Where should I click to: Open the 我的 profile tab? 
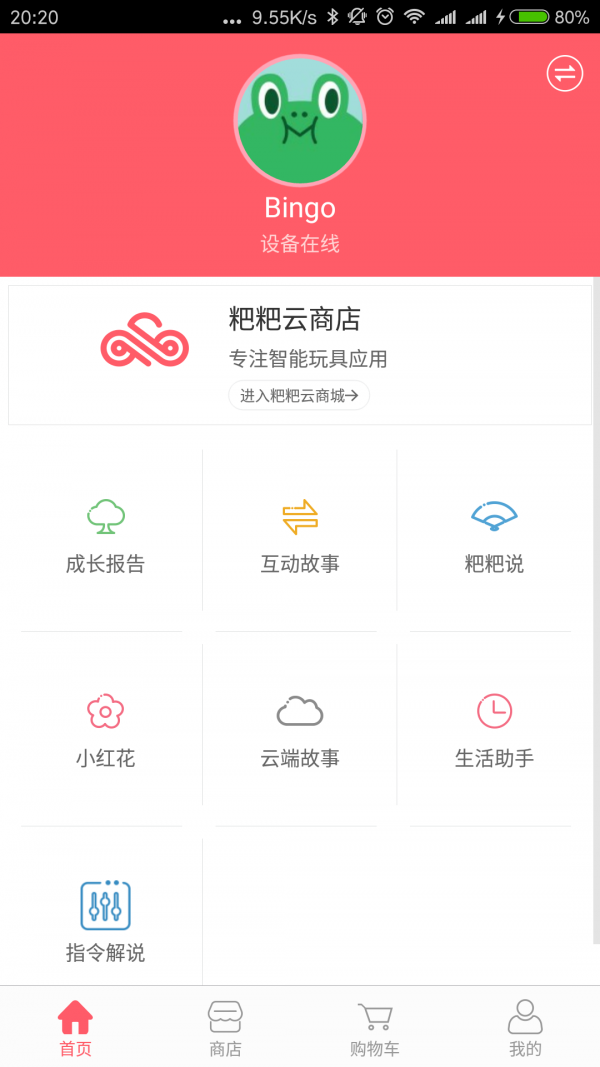(525, 1027)
